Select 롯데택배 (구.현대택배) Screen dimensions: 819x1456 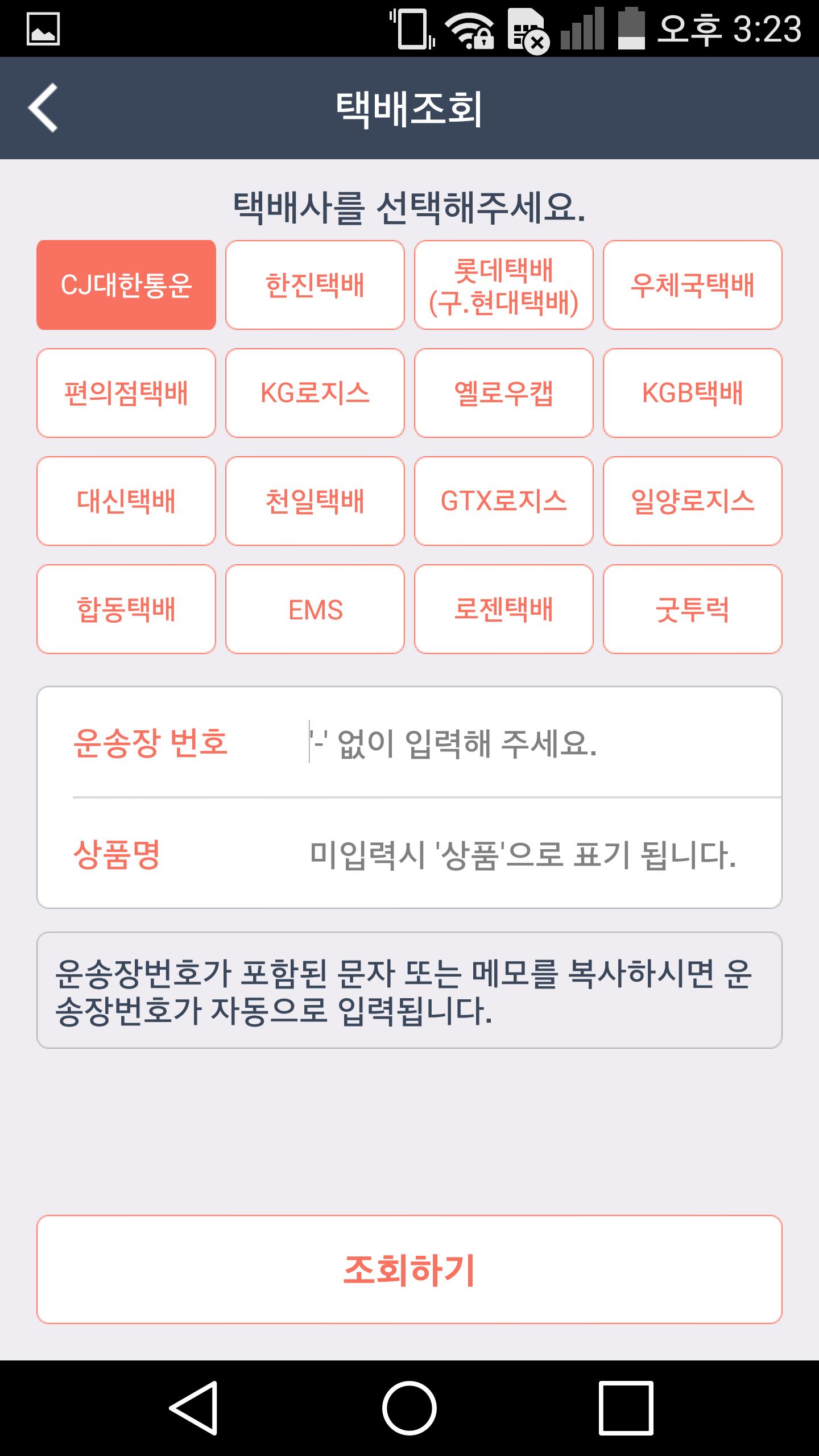[504, 285]
